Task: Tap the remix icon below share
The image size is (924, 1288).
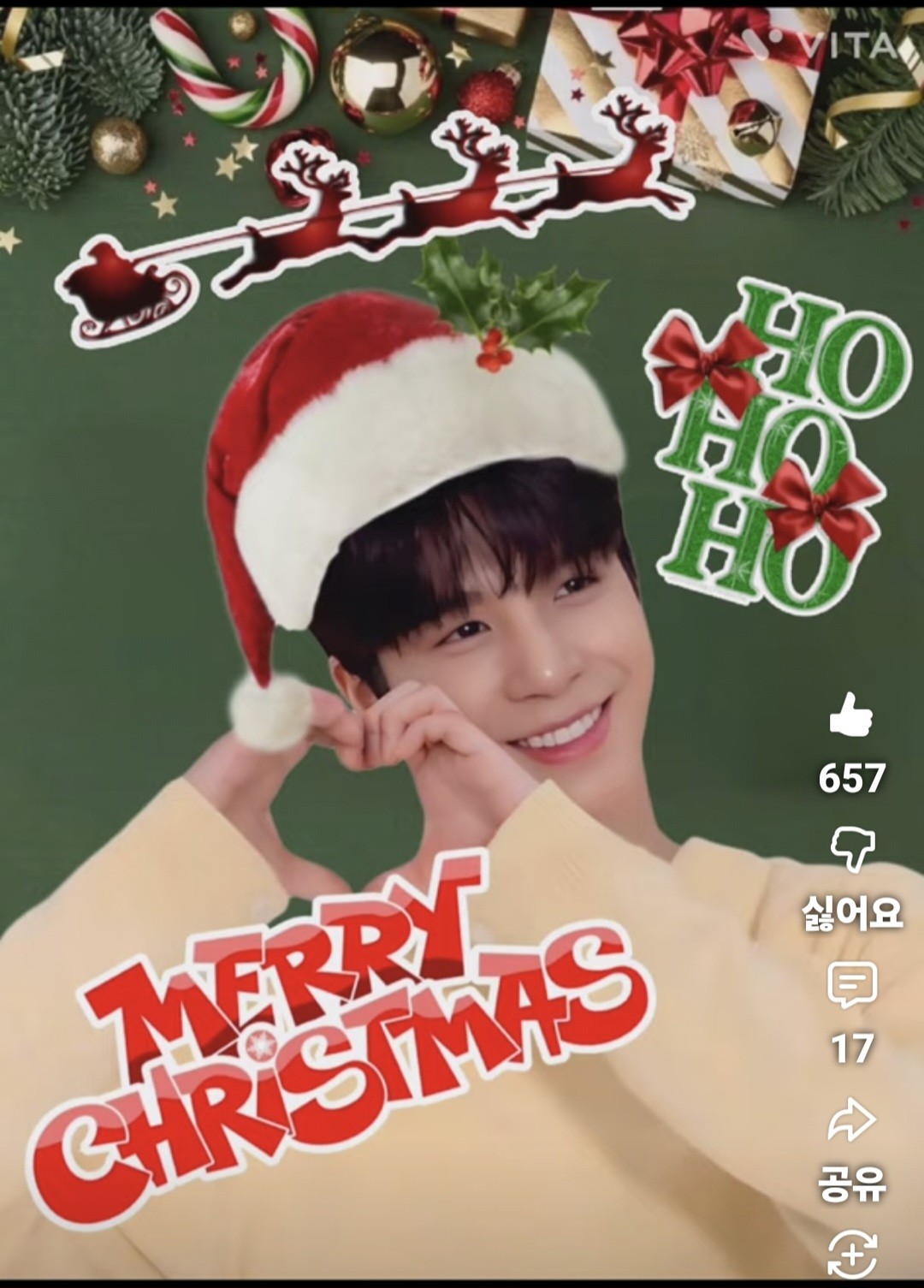Action: tap(852, 1255)
